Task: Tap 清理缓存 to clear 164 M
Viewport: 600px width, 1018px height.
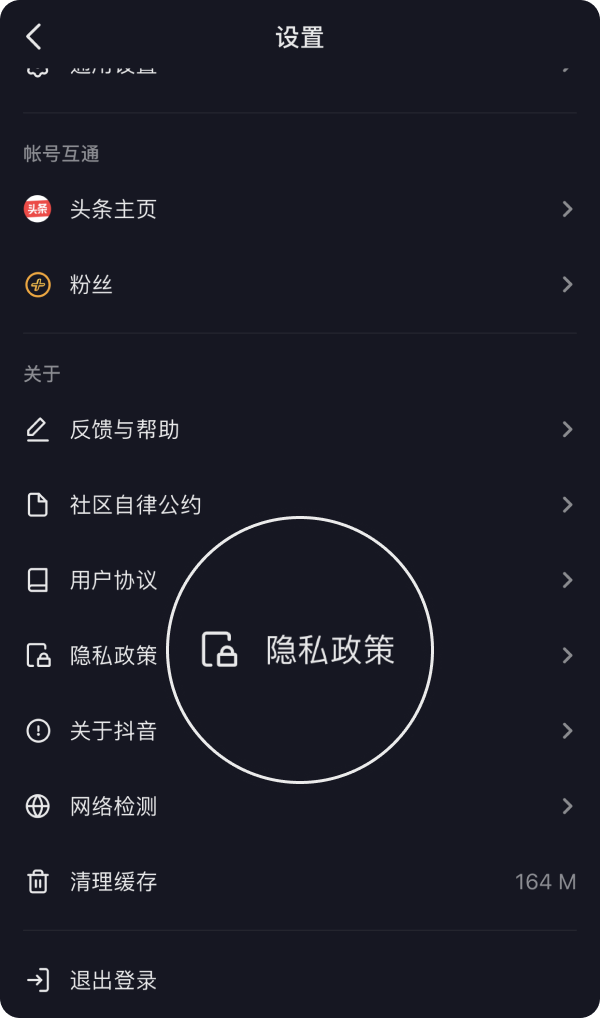Action: click(x=300, y=882)
